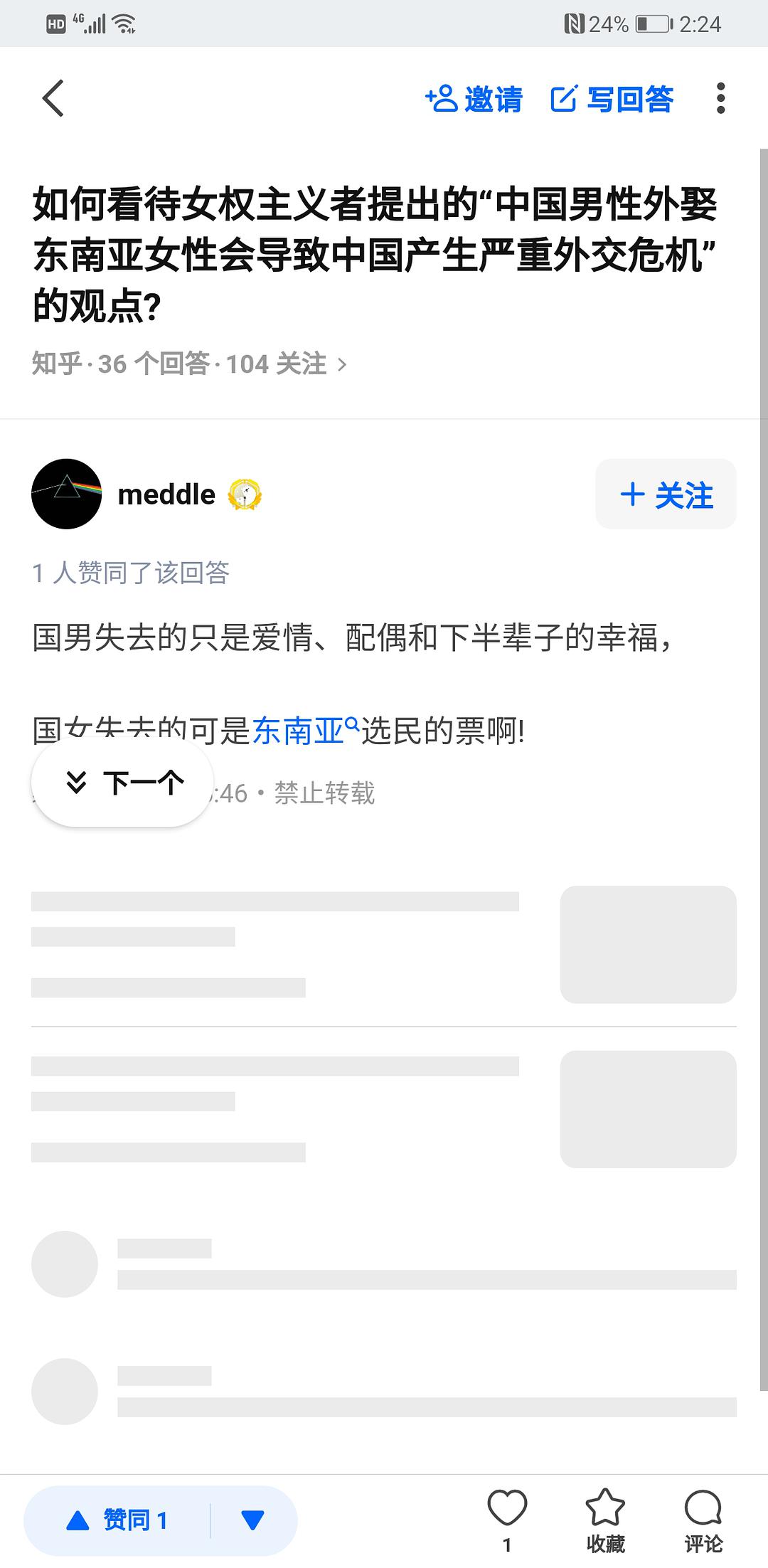Follow the user meddle with 关注
768x1568 pixels.
click(x=666, y=494)
